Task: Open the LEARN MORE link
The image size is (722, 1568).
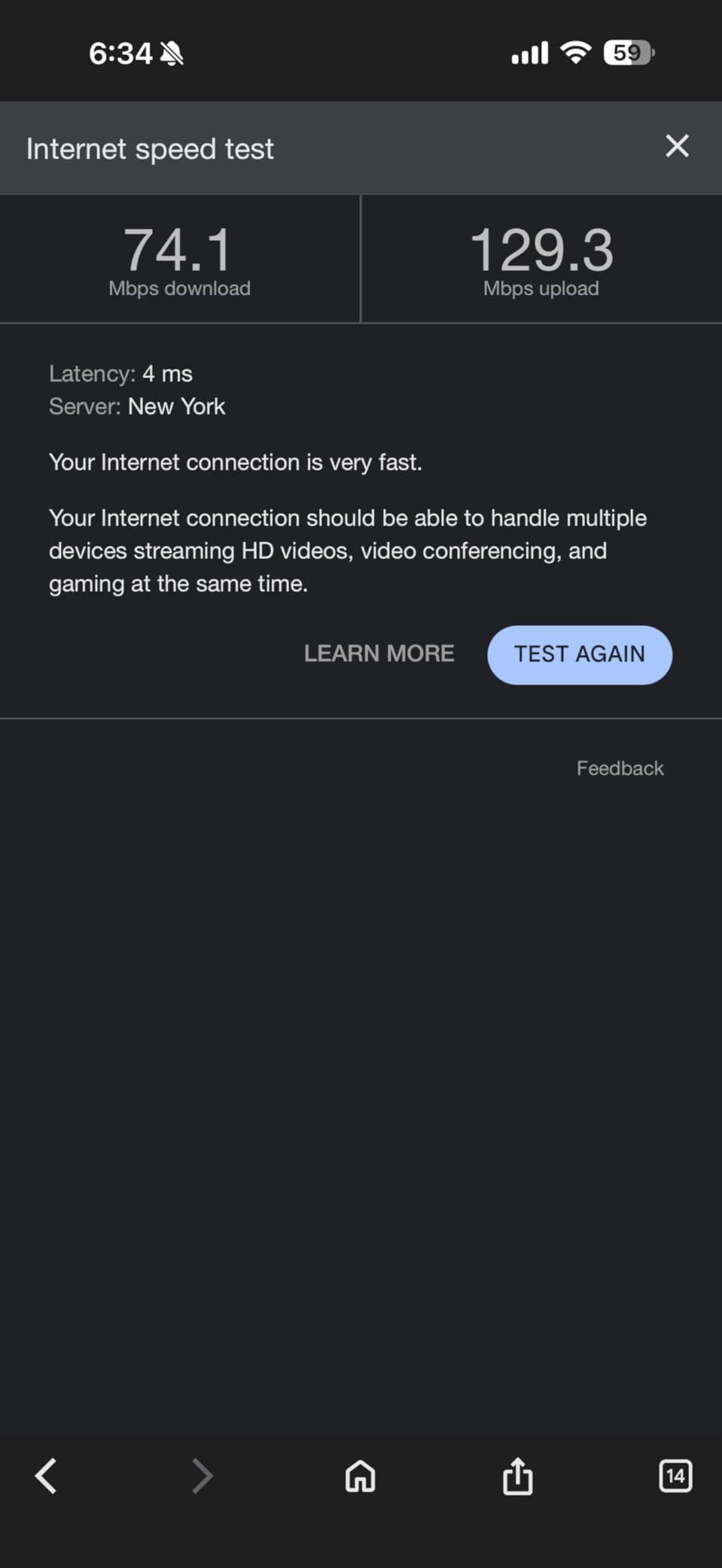Action: pos(379,654)
